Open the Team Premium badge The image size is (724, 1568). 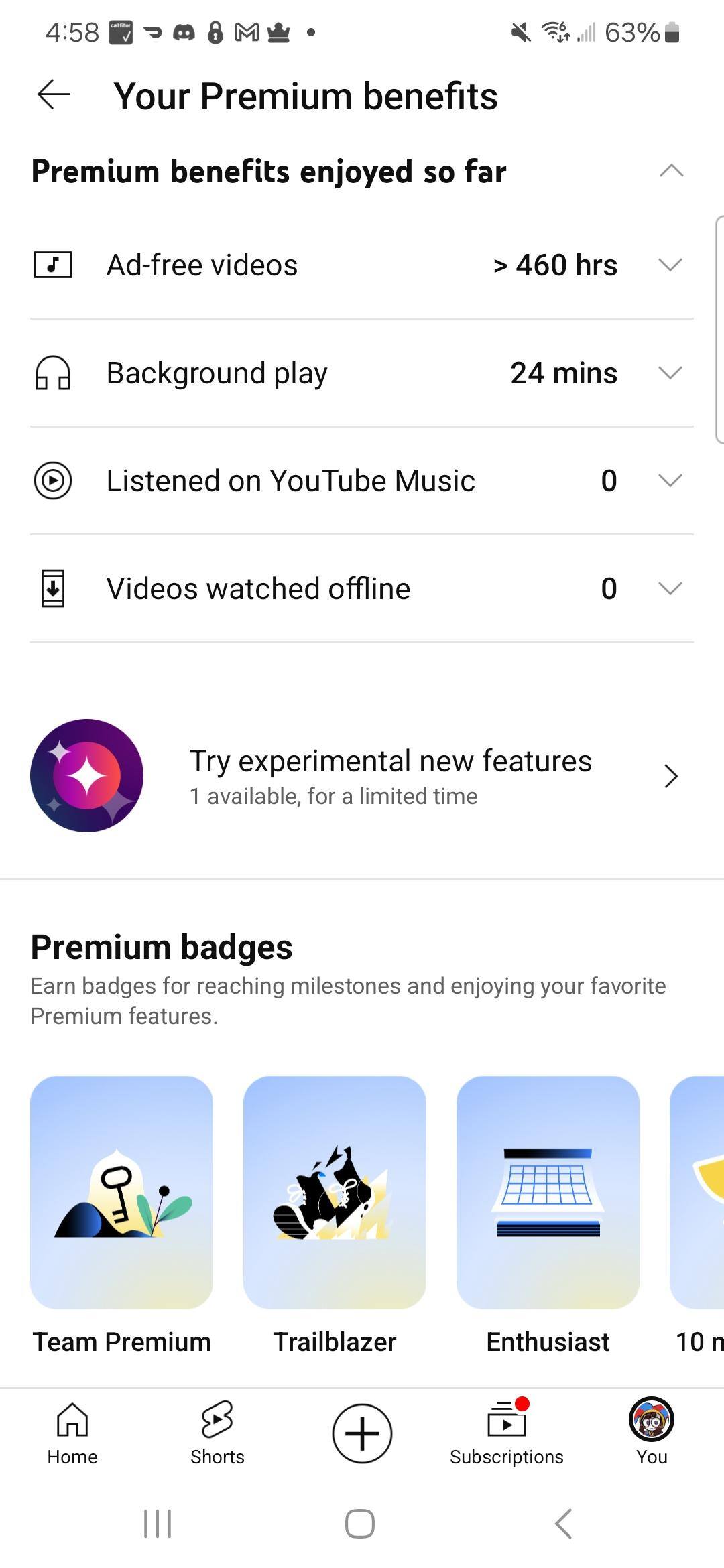[121, 1193]
